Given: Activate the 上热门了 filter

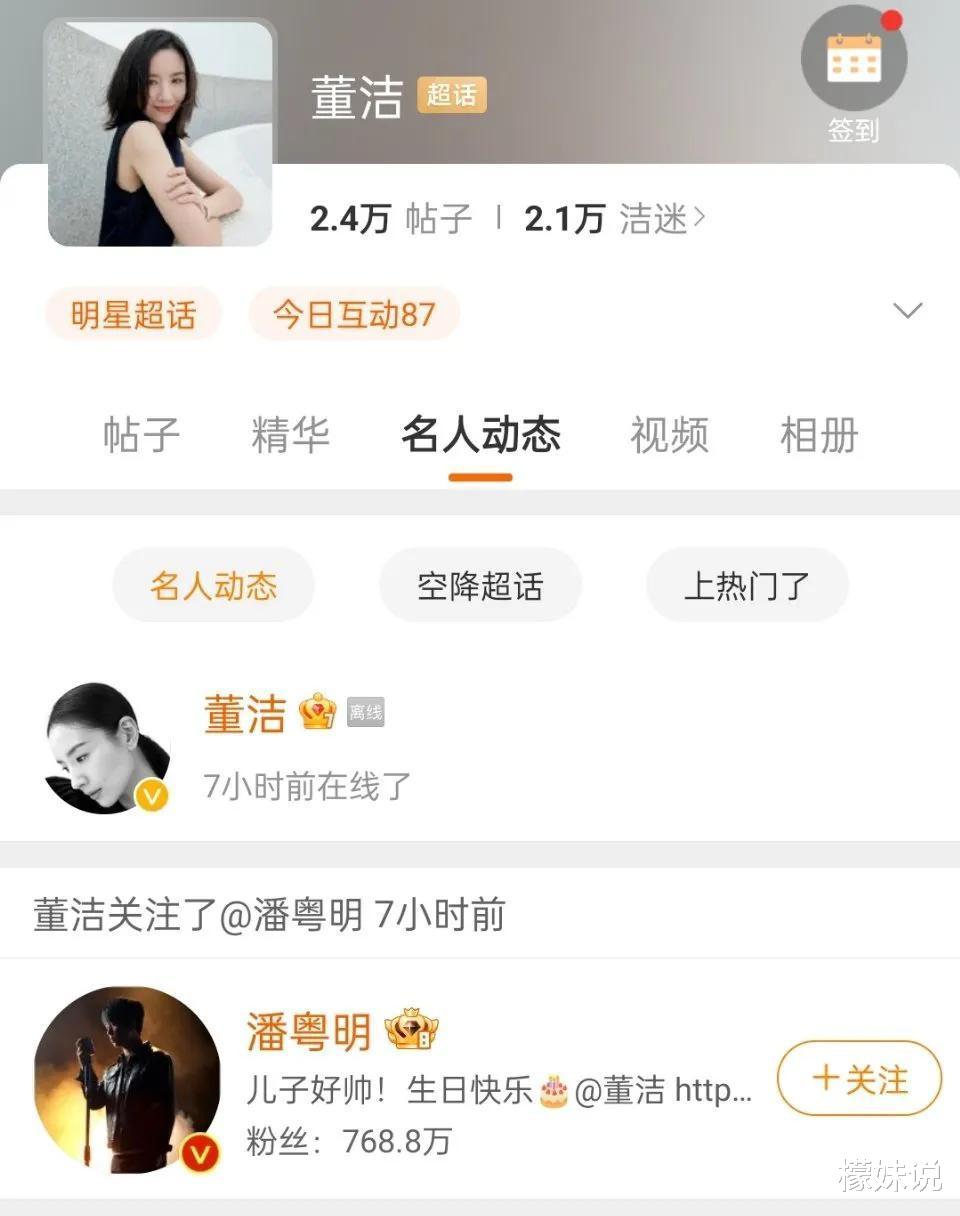Looking at the screenshot, I should point(746,585).
